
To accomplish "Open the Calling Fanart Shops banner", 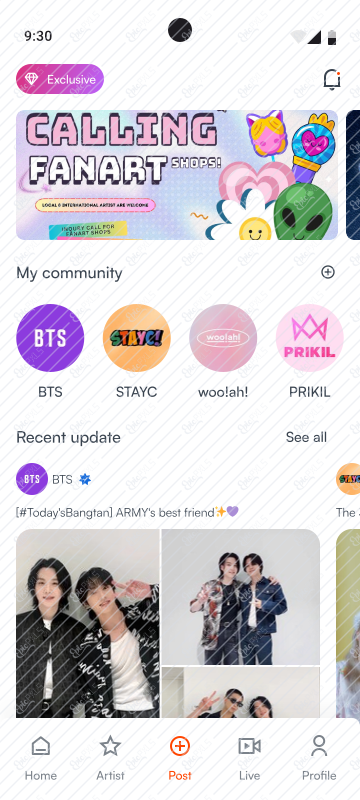I will coord(177,175).
